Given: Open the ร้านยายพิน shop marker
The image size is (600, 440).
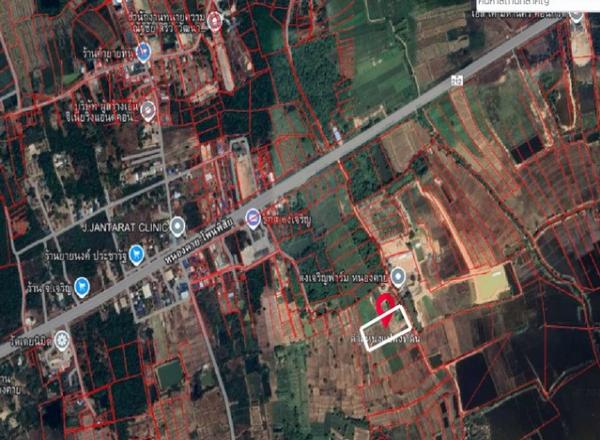Looking at the screenshot, I should coord(143,51).
